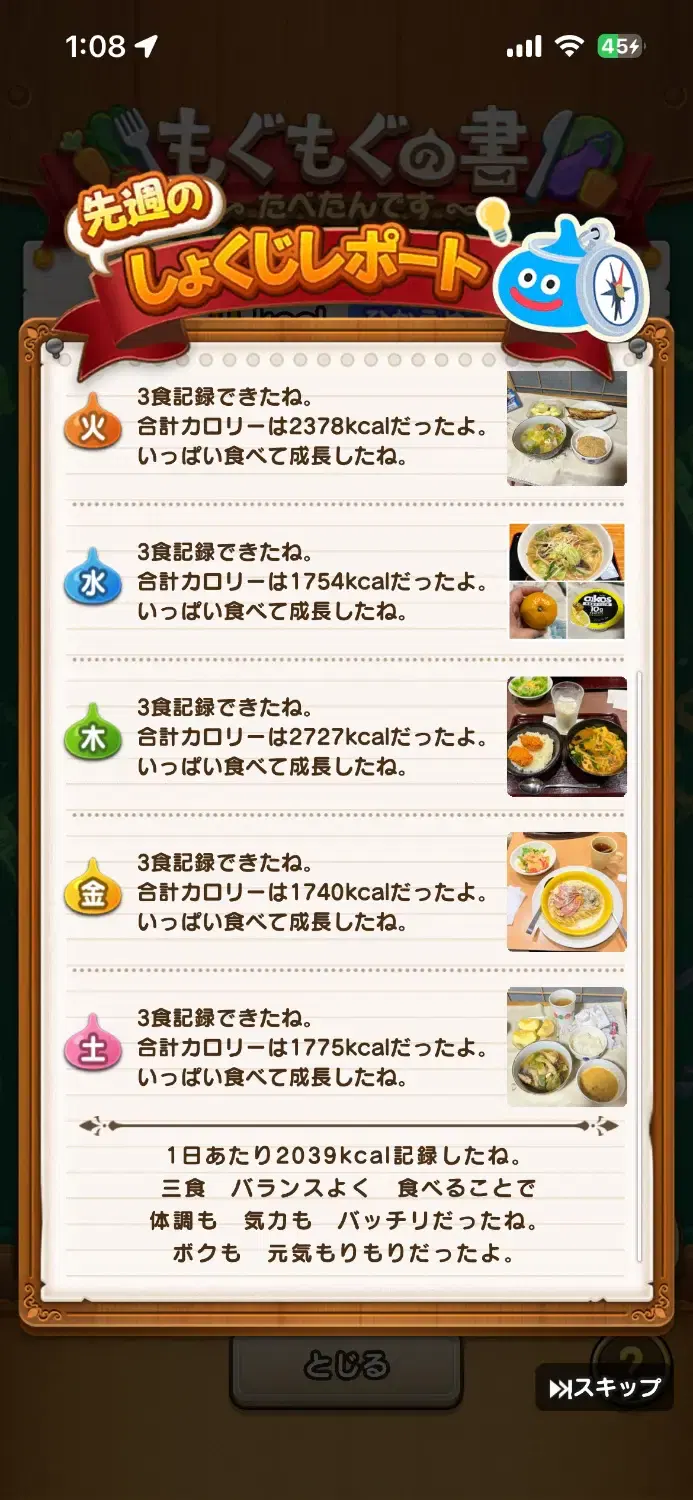View Thursday's meal photo
The width and height of the screenshot is (693, 1500).
tap(566, 737)
